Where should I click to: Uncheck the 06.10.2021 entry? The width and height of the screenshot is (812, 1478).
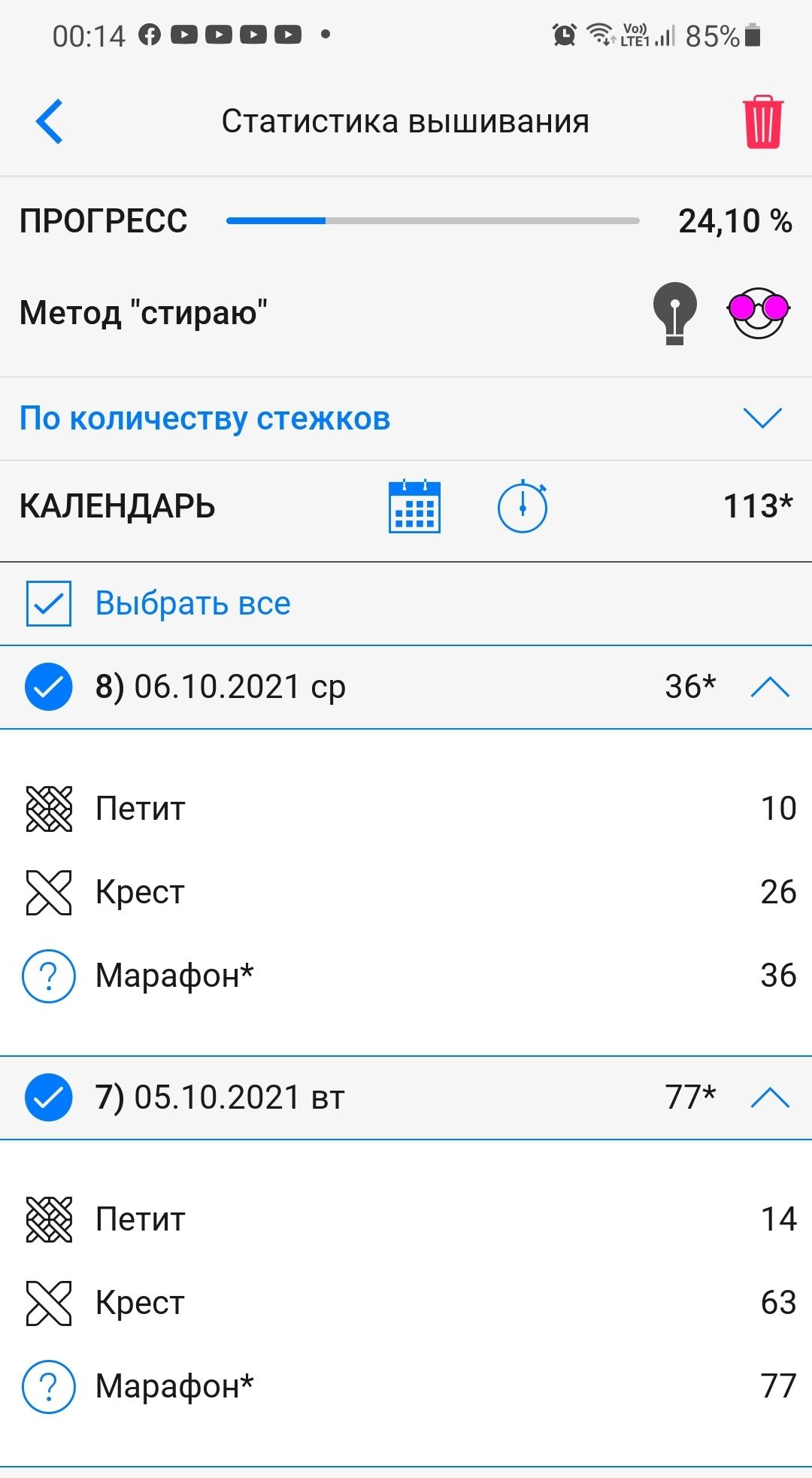tap(49, 687)
